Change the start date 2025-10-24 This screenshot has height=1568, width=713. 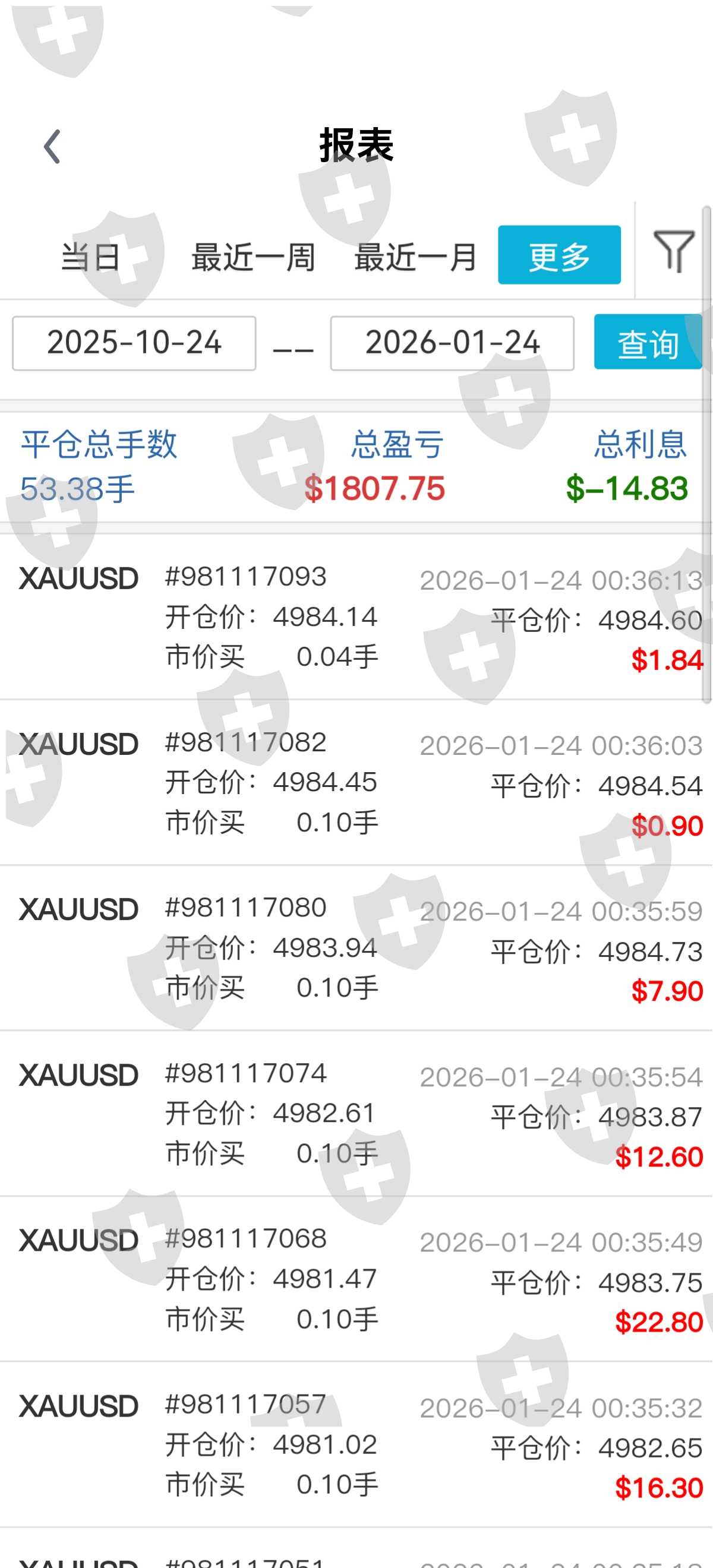pyautogui.click(x=134, y=343)
